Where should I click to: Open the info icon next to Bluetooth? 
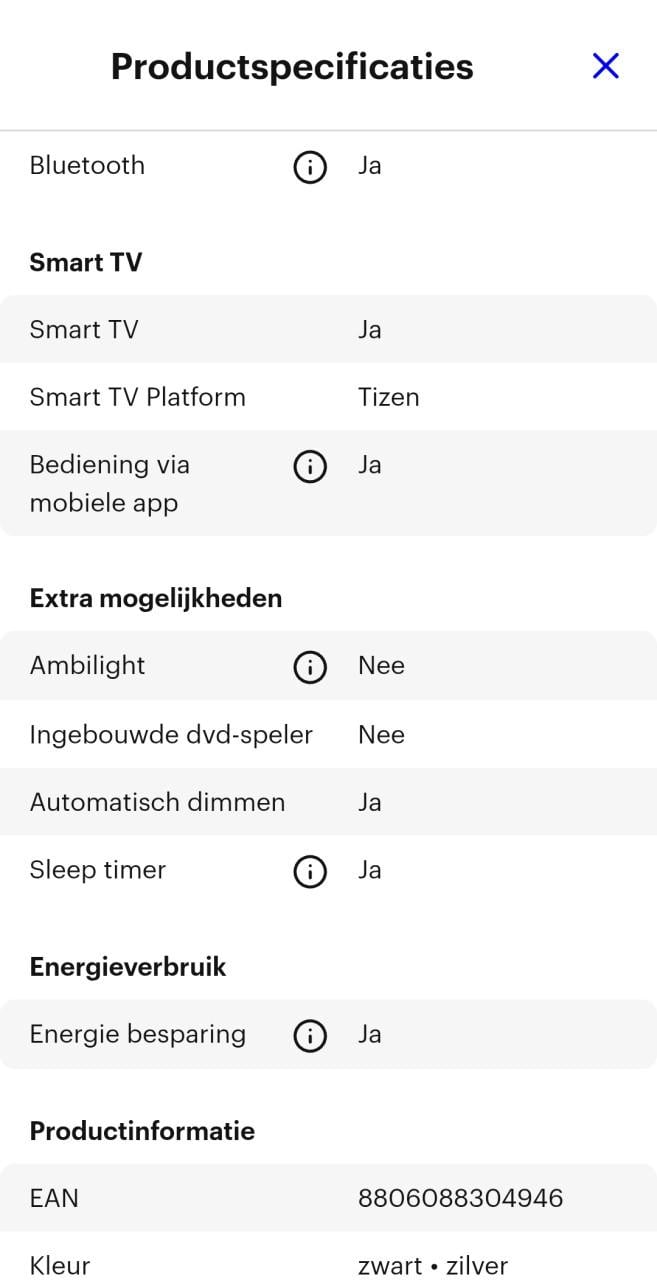coord(310,167)
